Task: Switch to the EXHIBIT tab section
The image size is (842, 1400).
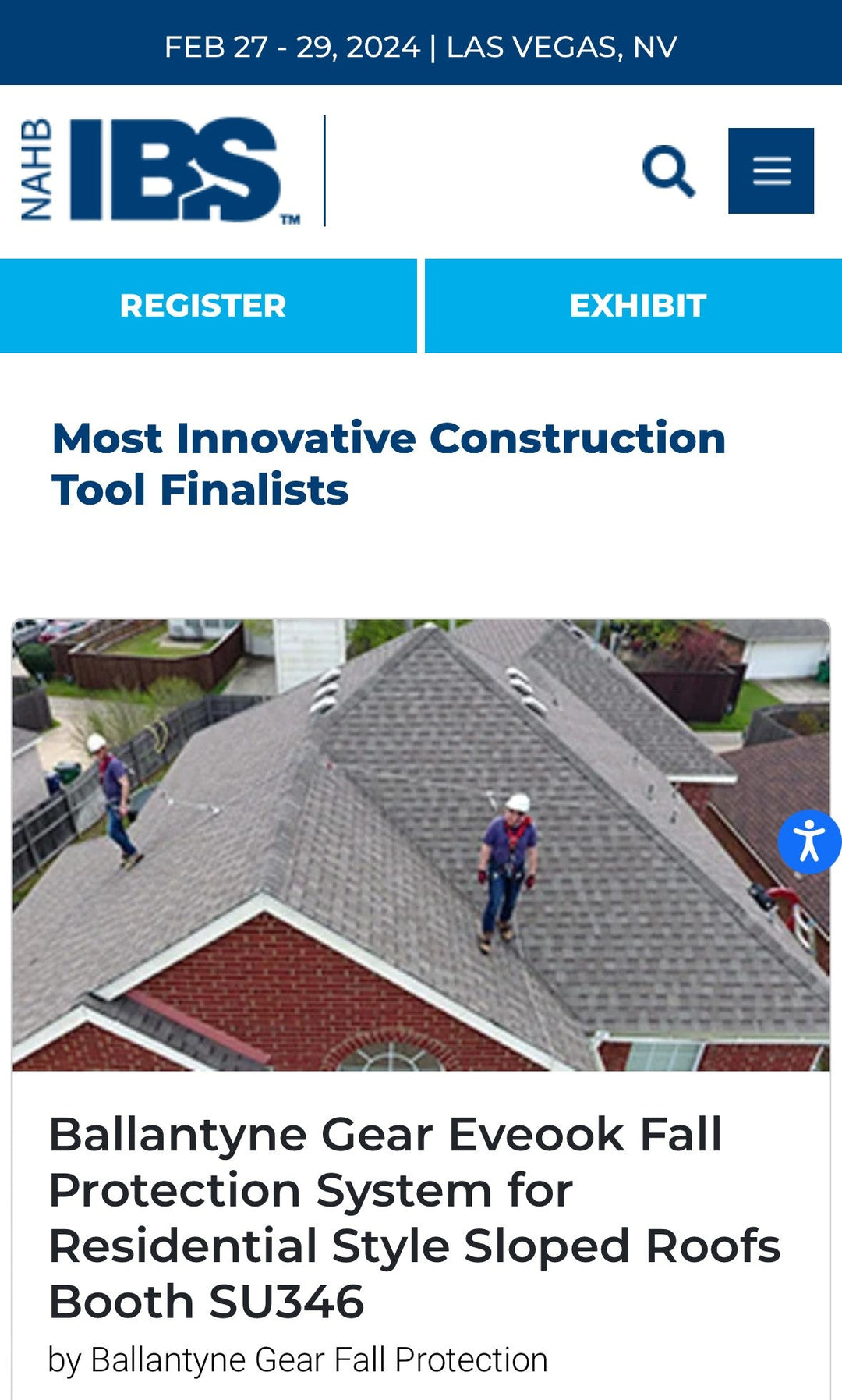Action: (639, 306)
